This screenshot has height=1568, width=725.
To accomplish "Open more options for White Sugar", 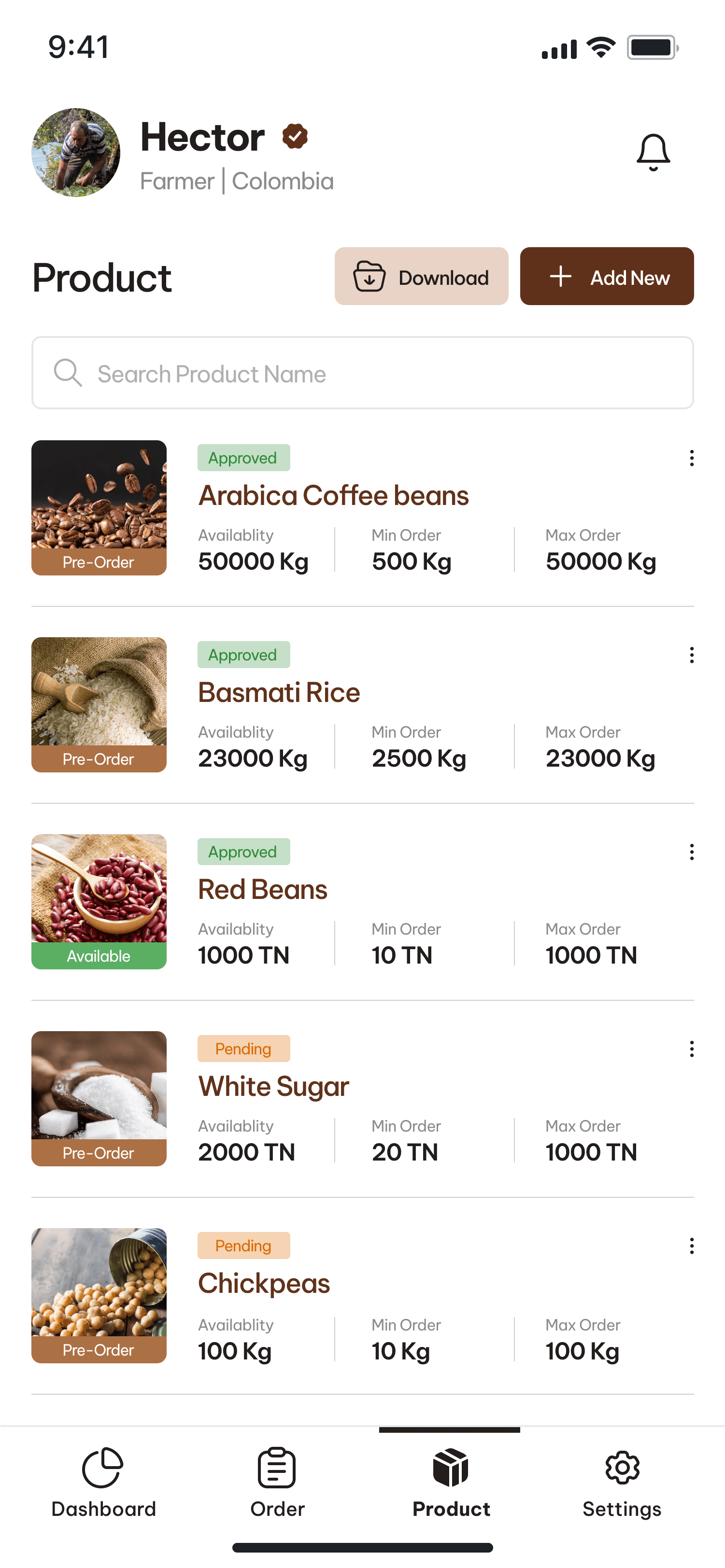I will (x=692, y=1050).
